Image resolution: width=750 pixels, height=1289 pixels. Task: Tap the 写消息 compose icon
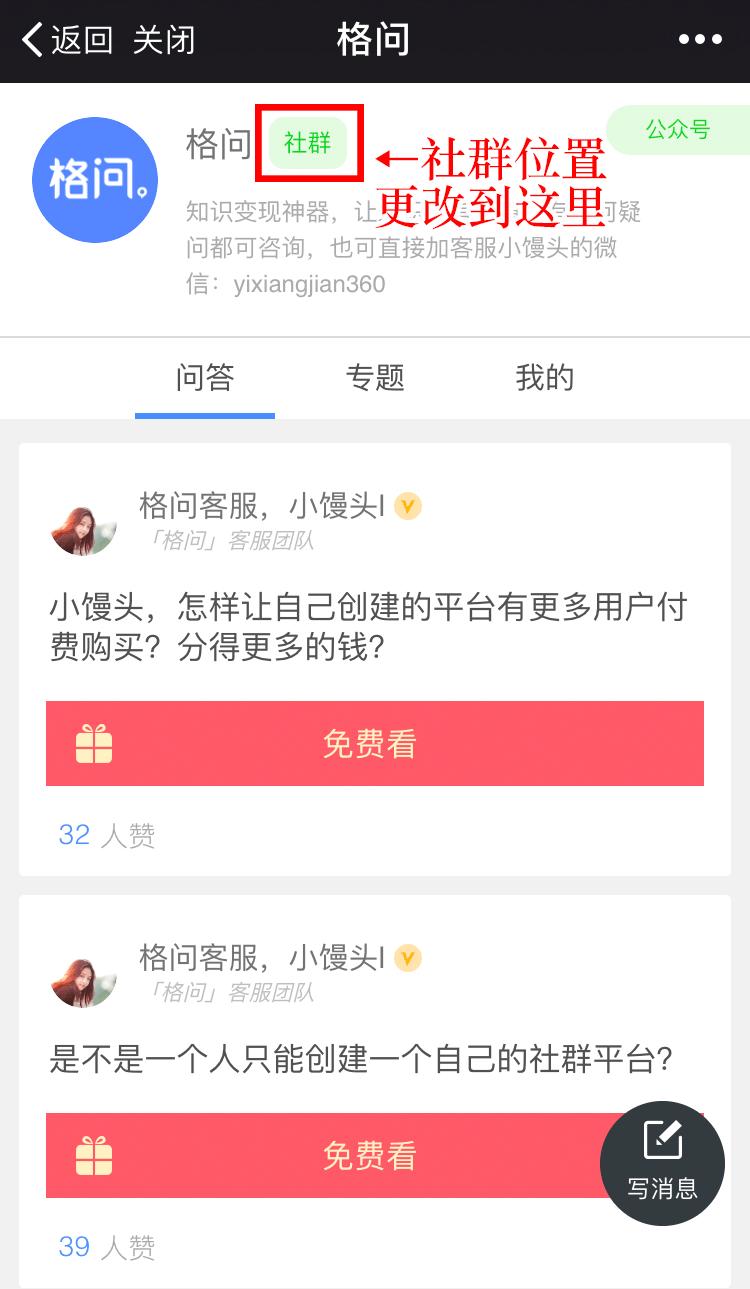click(x=662, y=1163)
